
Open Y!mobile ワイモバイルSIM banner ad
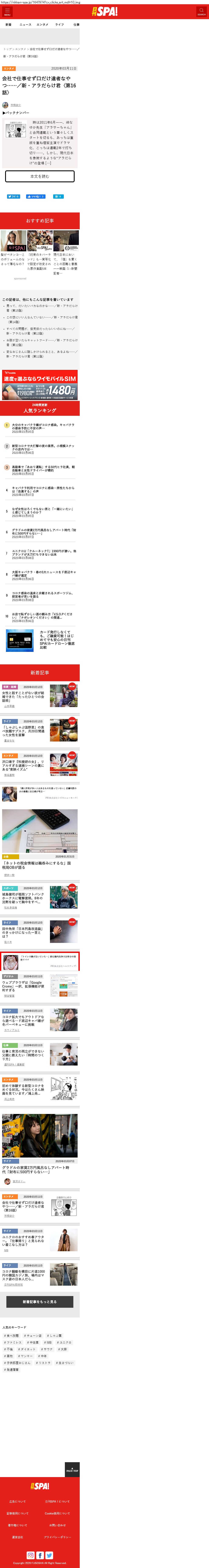[40, 385]
